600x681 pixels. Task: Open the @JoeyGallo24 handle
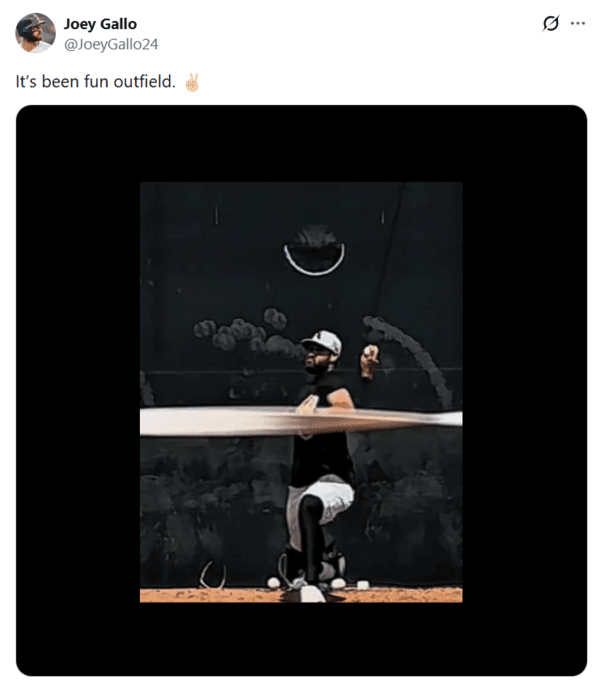tap(110, 44)
